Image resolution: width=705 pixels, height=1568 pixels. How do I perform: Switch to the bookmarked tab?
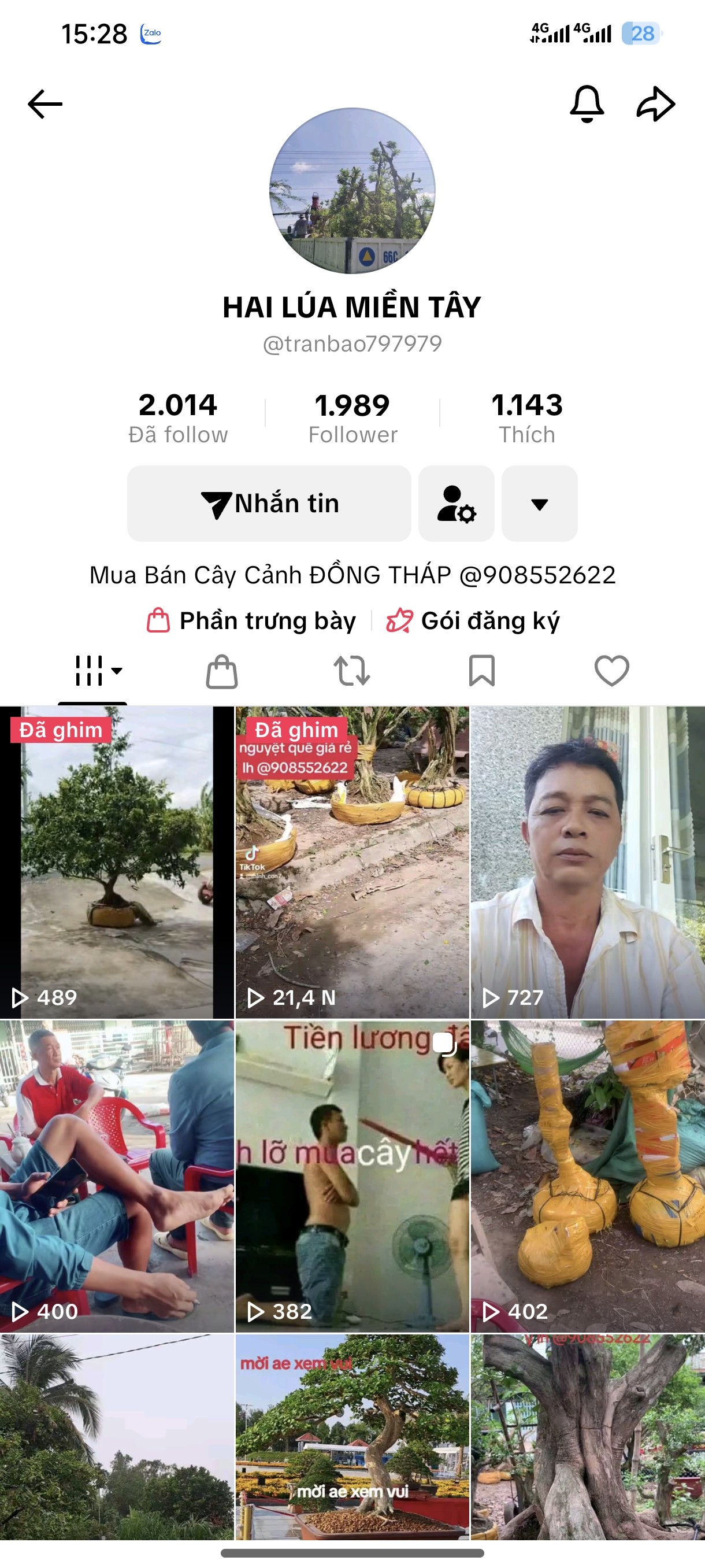(482, 671)
